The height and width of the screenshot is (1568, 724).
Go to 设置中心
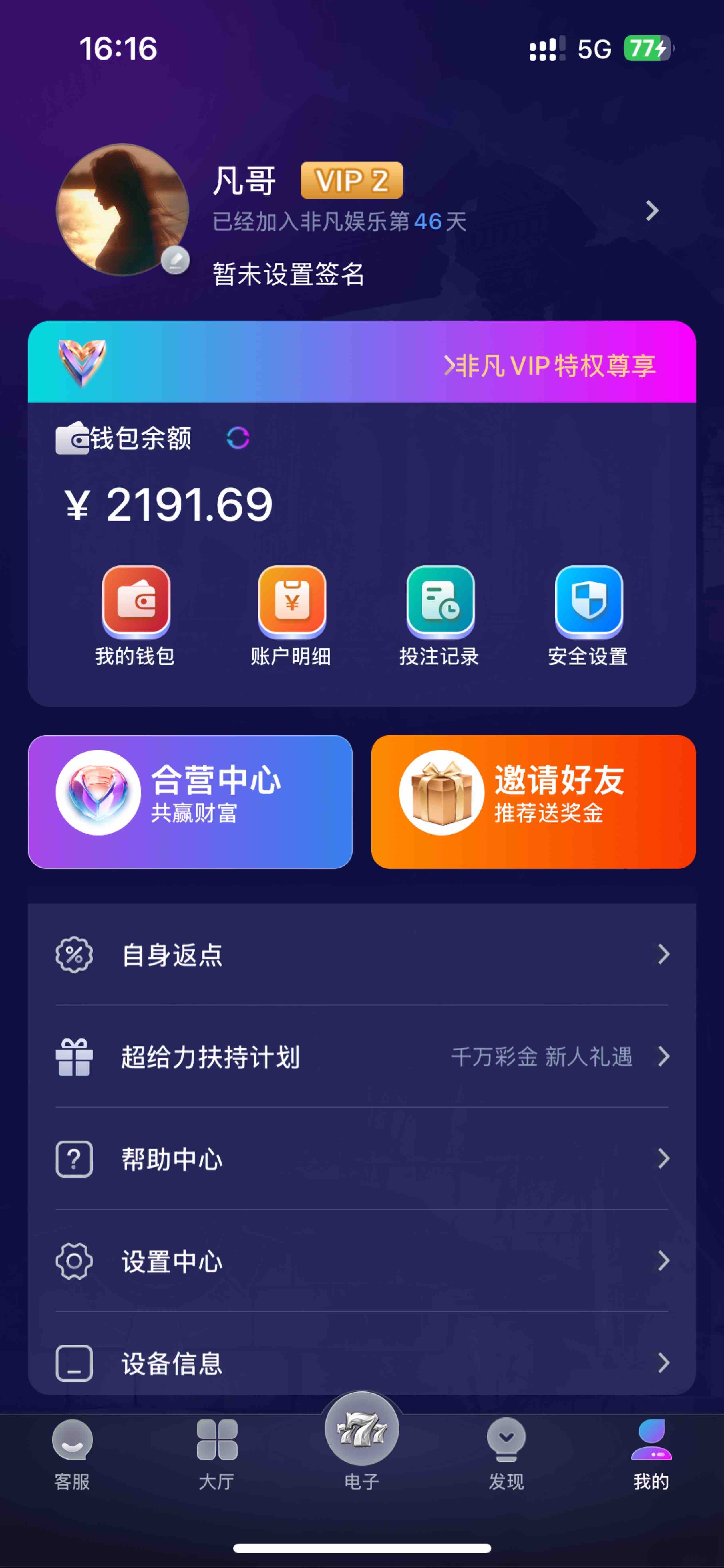click(362, 1261)
